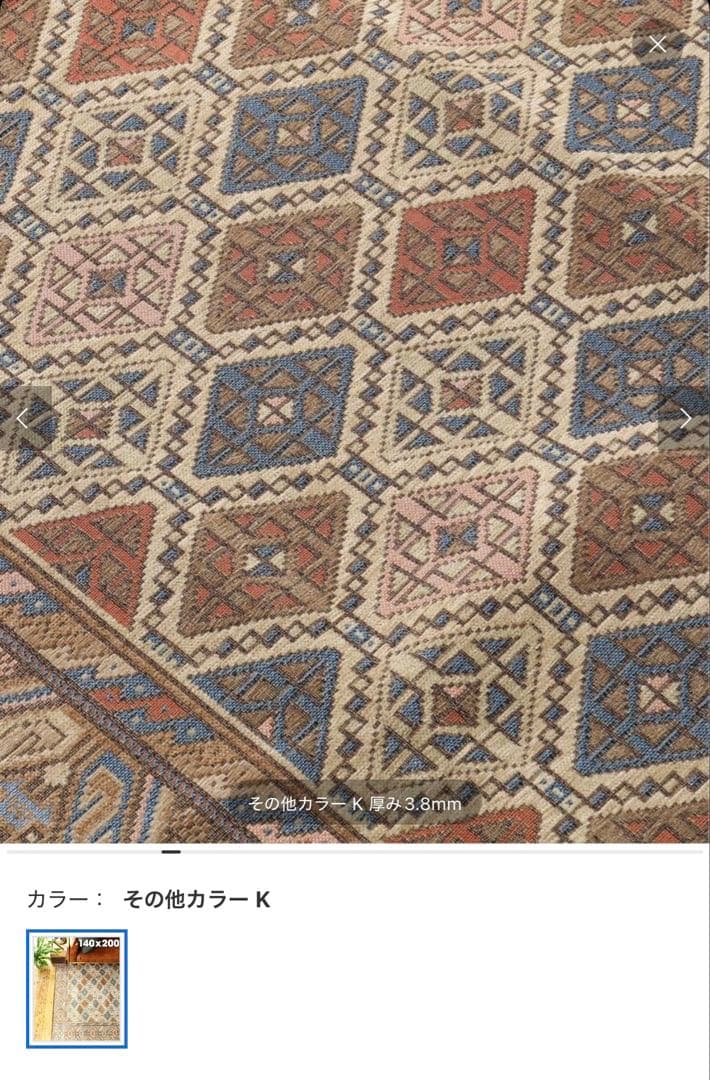The image size is (710, 1080).
Task: Close the image viewer
Action: coord(657,44)
